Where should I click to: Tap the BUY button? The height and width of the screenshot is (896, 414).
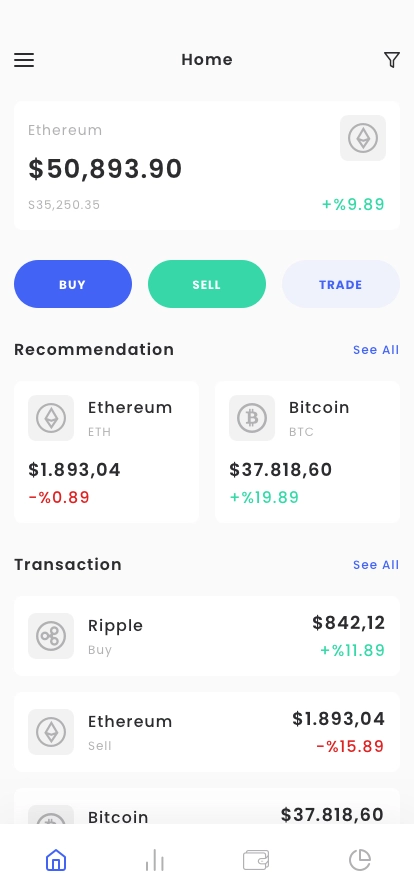coord(73,284)
